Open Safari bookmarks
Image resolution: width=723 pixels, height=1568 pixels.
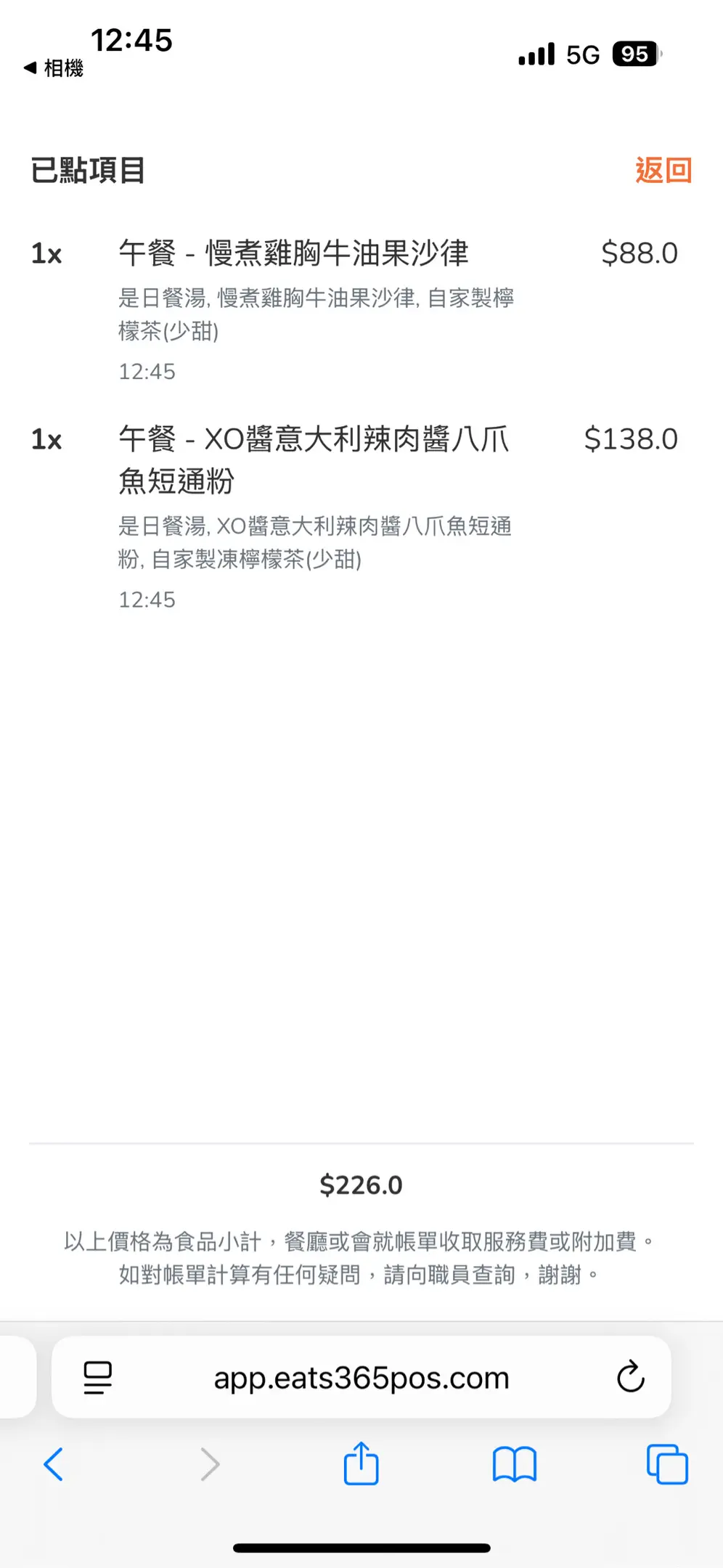[514, 1463]
